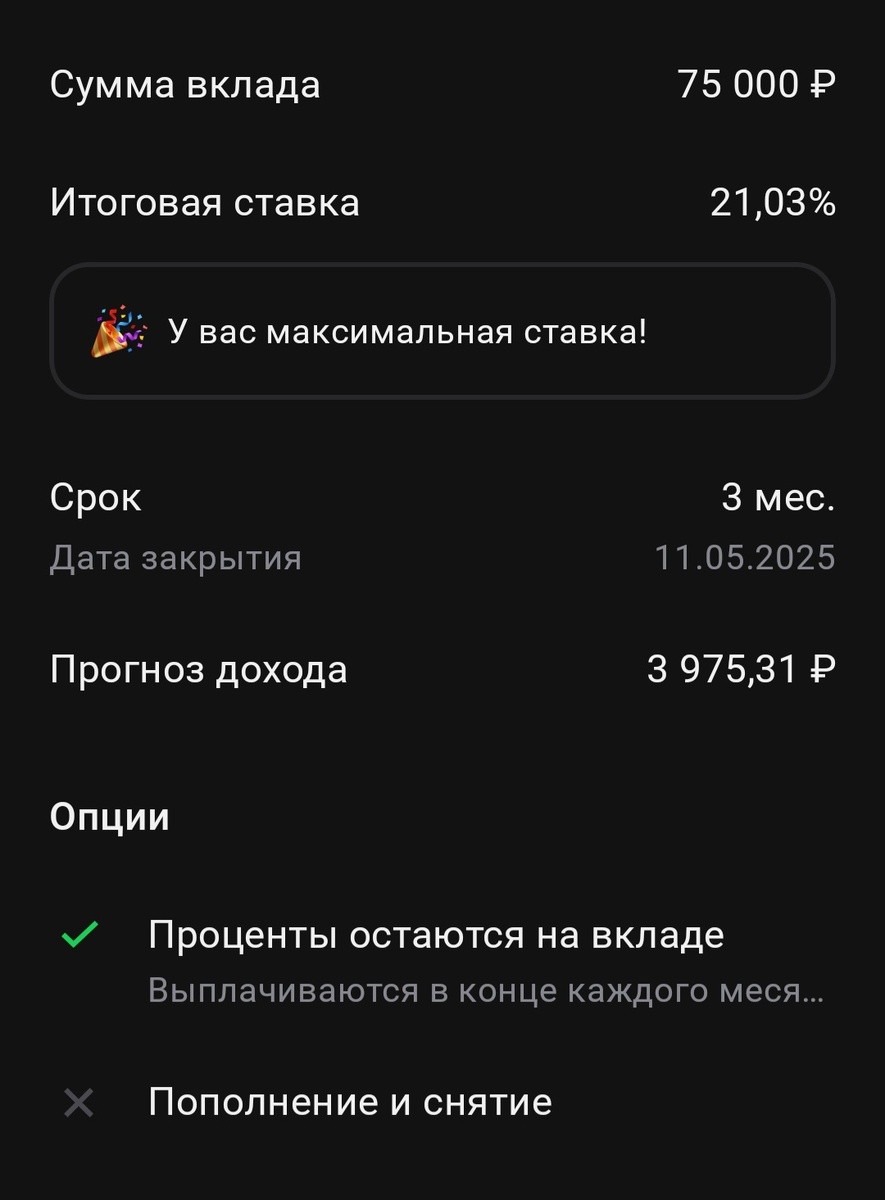This screenshot has width=885, height=1200.
Task: Open the 'Срок' term selector
Action: (x=95, y=497)
